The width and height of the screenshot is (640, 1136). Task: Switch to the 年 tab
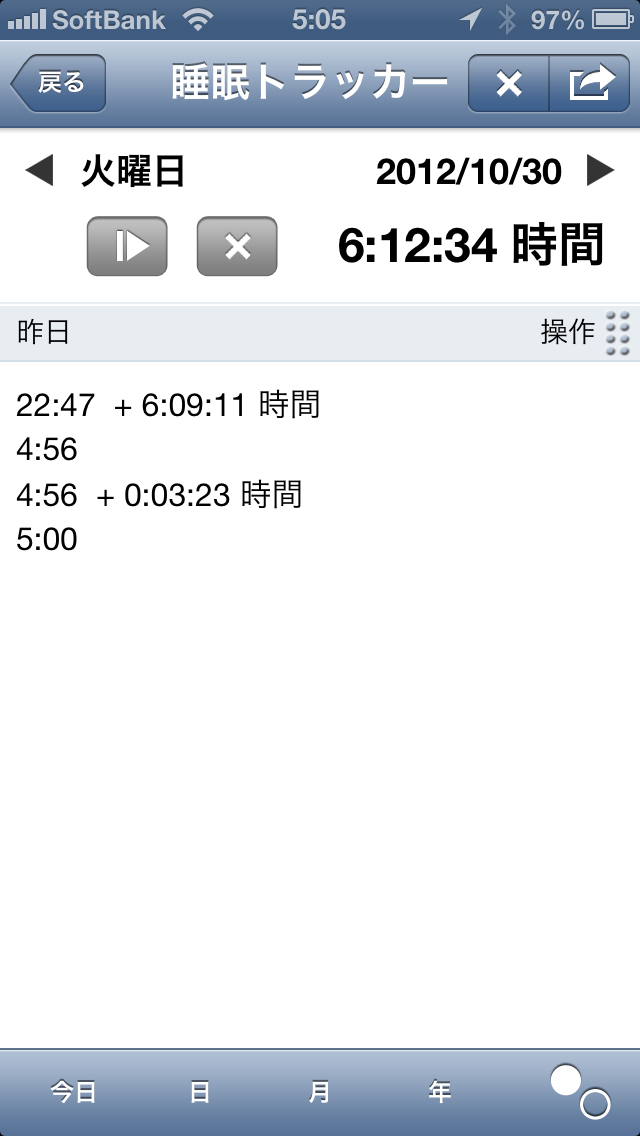tap(440, 1092)
